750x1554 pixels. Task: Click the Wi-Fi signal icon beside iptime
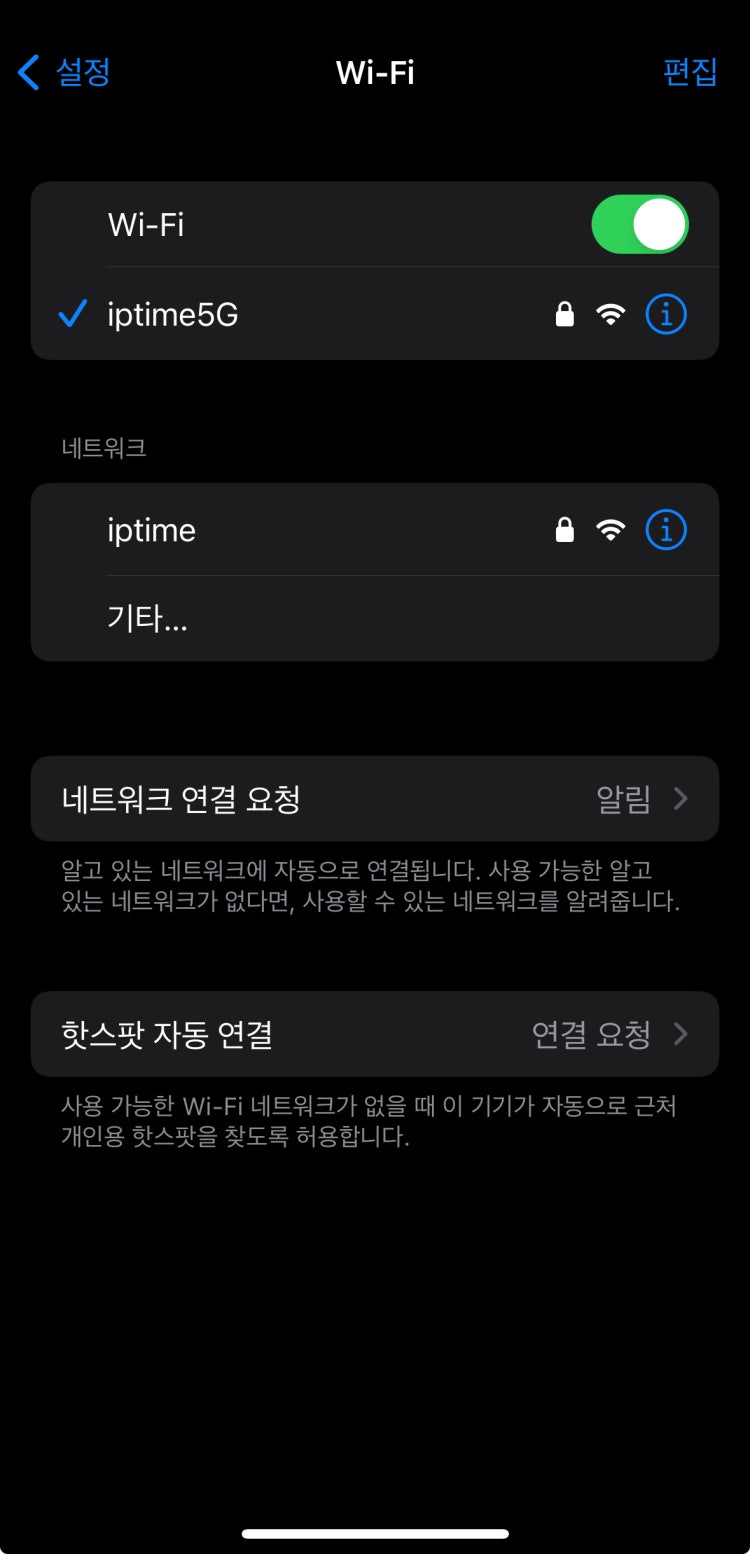click(612, 529)
